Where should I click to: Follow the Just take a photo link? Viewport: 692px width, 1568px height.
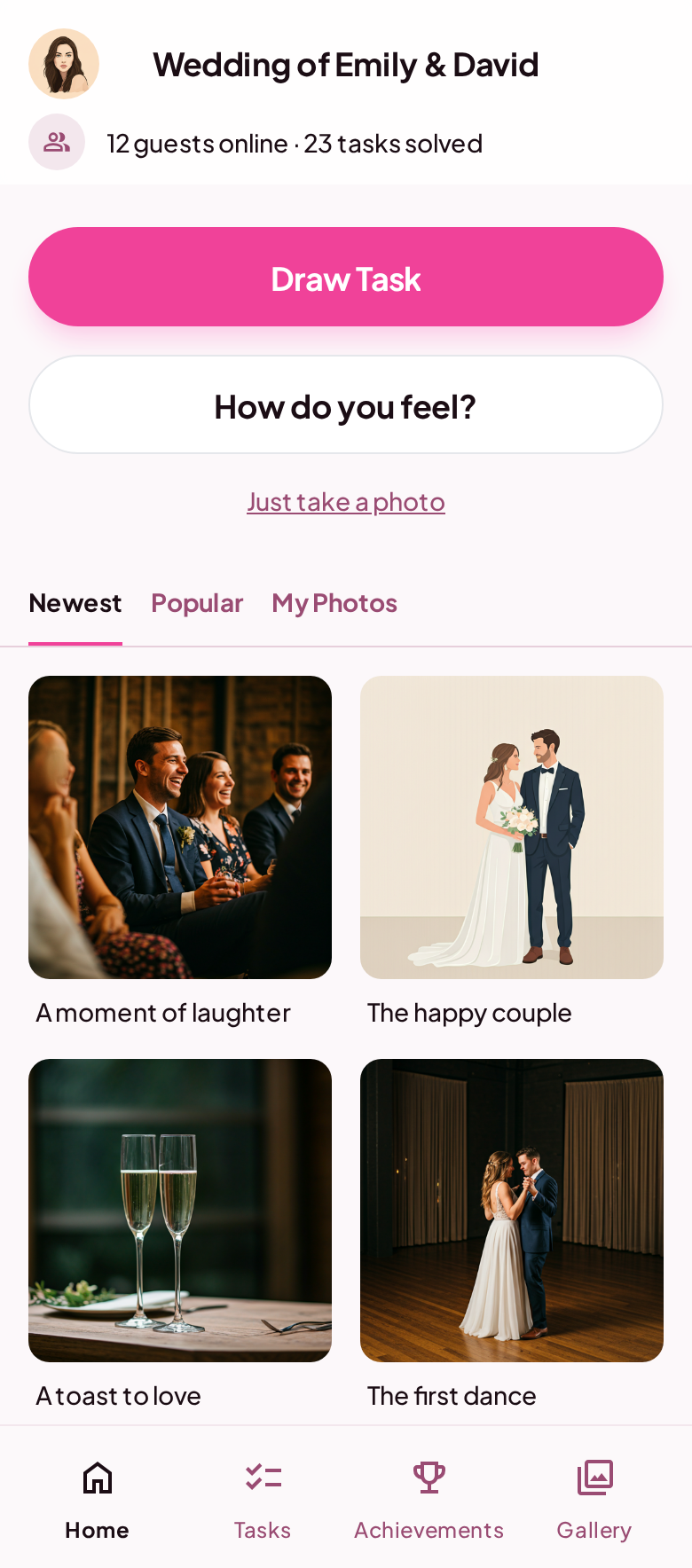(346, 502)
